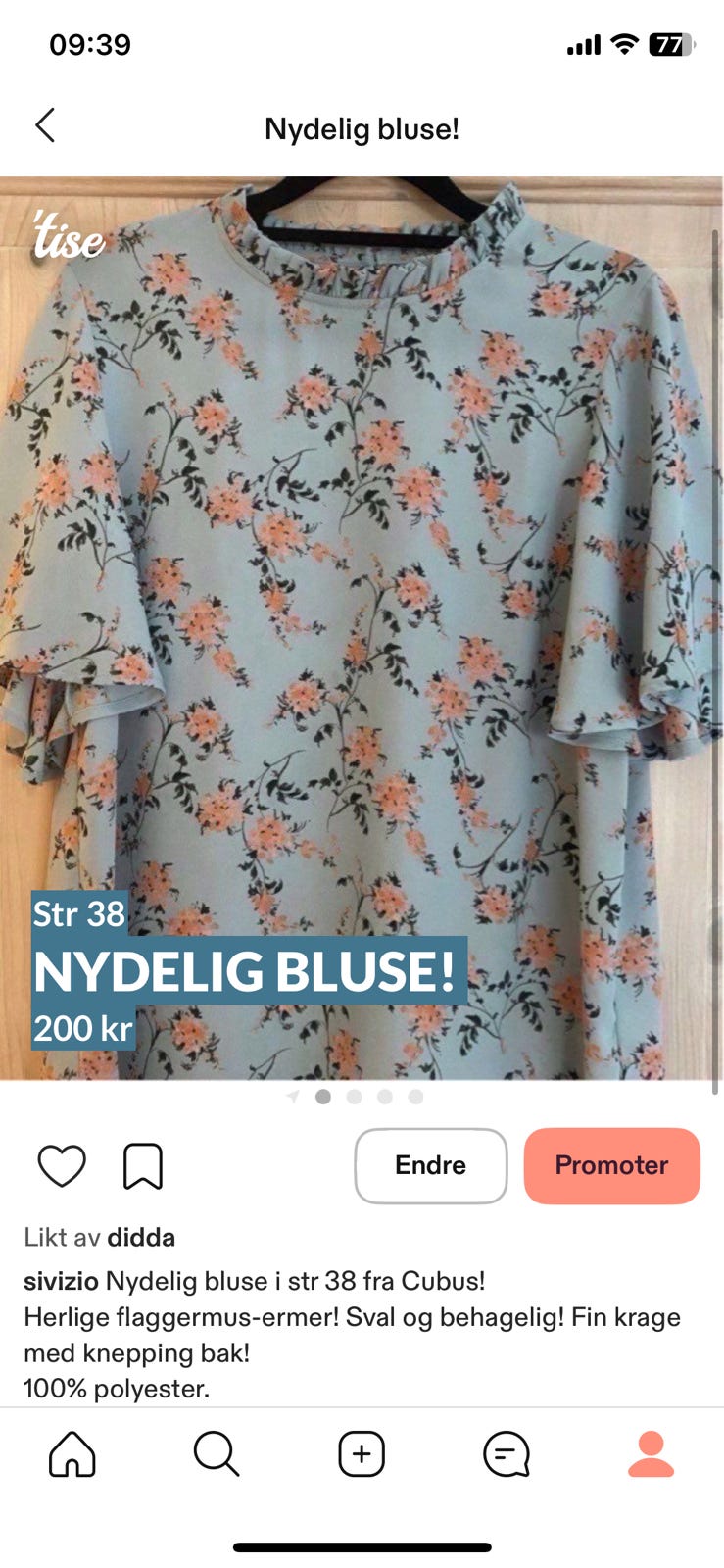This screenshot has width=724, height=1568.
Task: Open didda's profile from Likt av
Action: (141, 1237)
